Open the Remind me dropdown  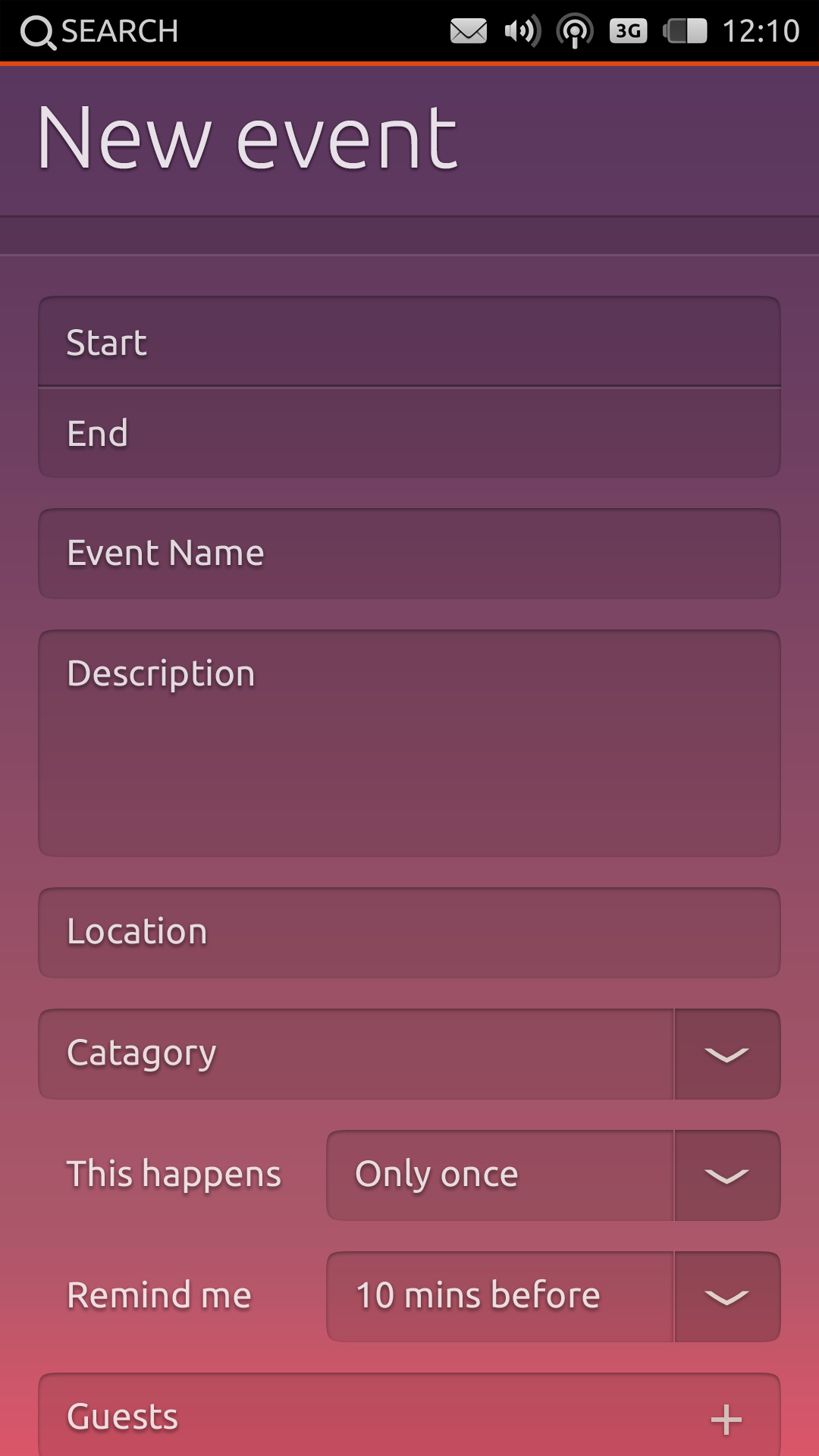[x=726, y=1296]
